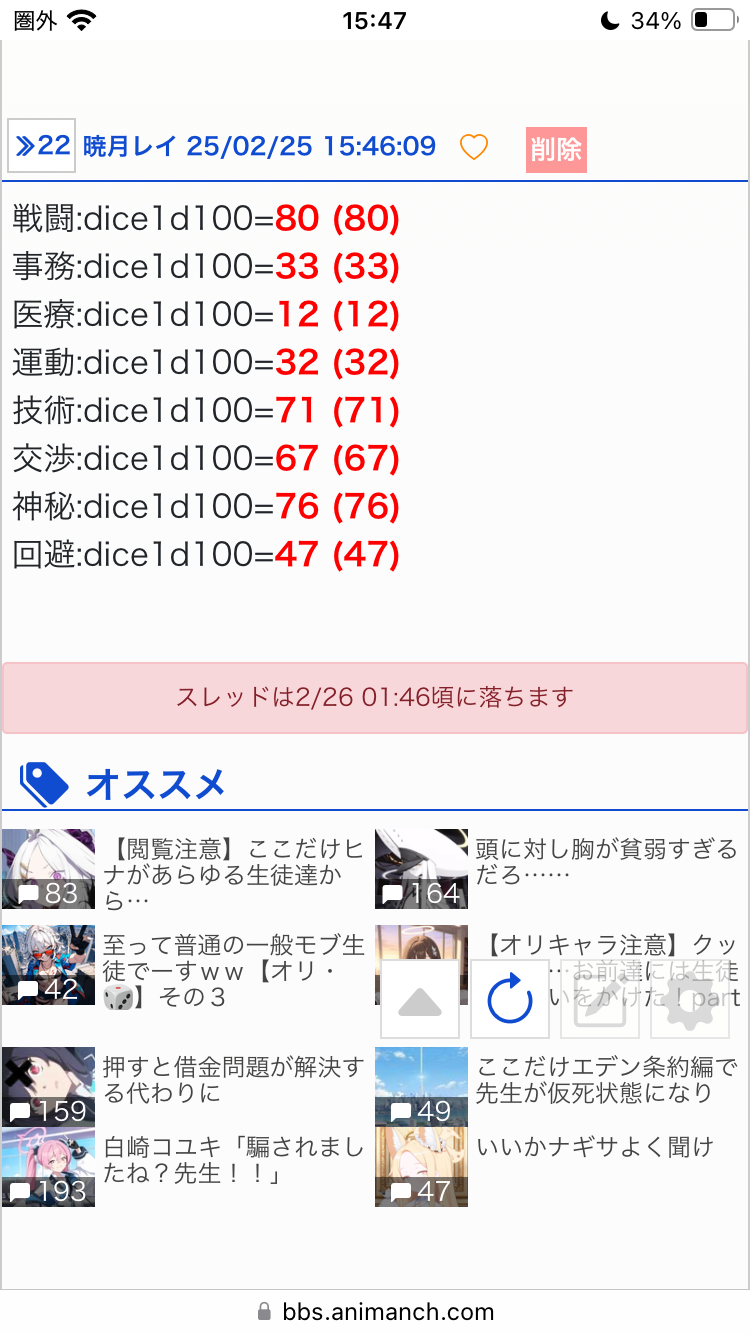Open the 白崎コユキ「騙されましたね？先生！！」 thread
This screenshot has width=750, height=1334.
187,1166
